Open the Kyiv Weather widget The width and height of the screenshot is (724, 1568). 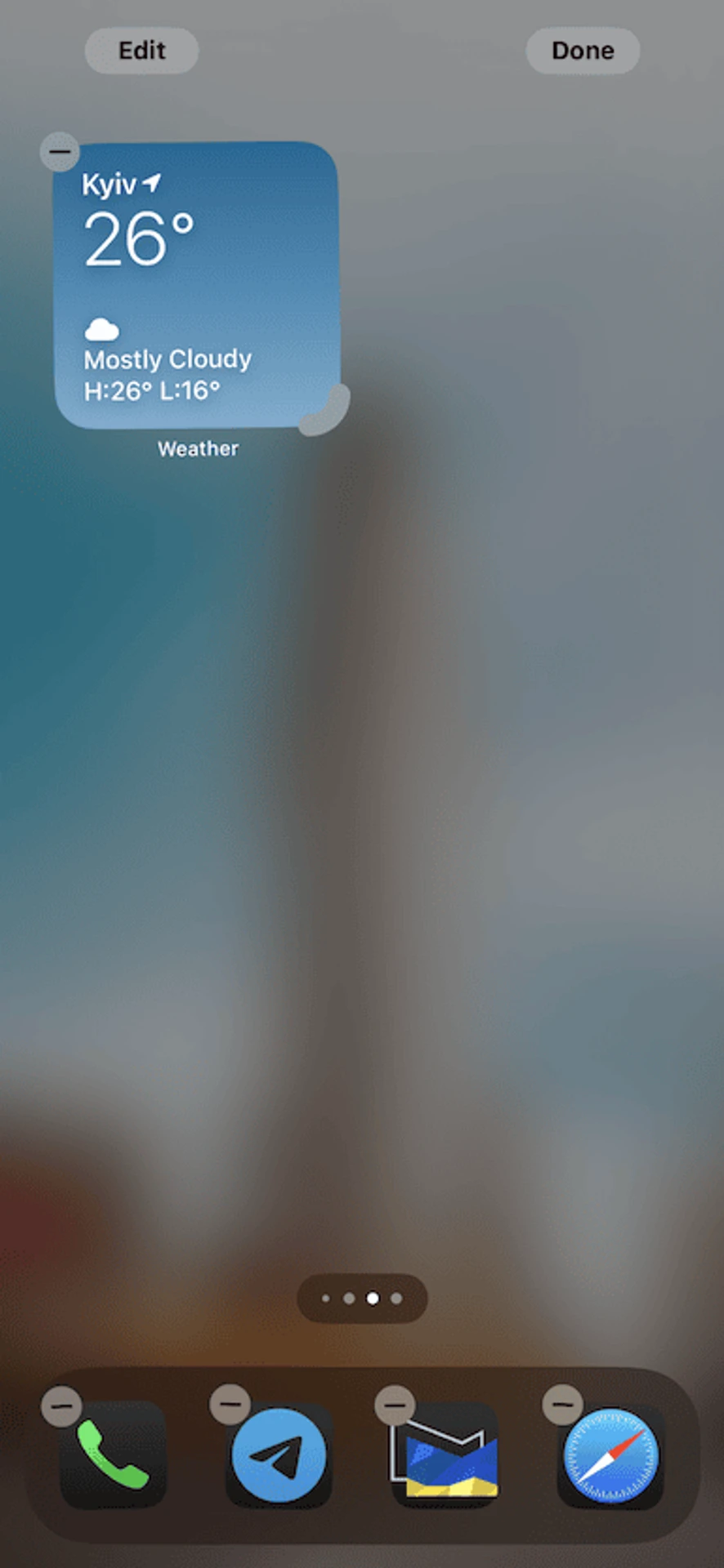(x=196, y=286)
